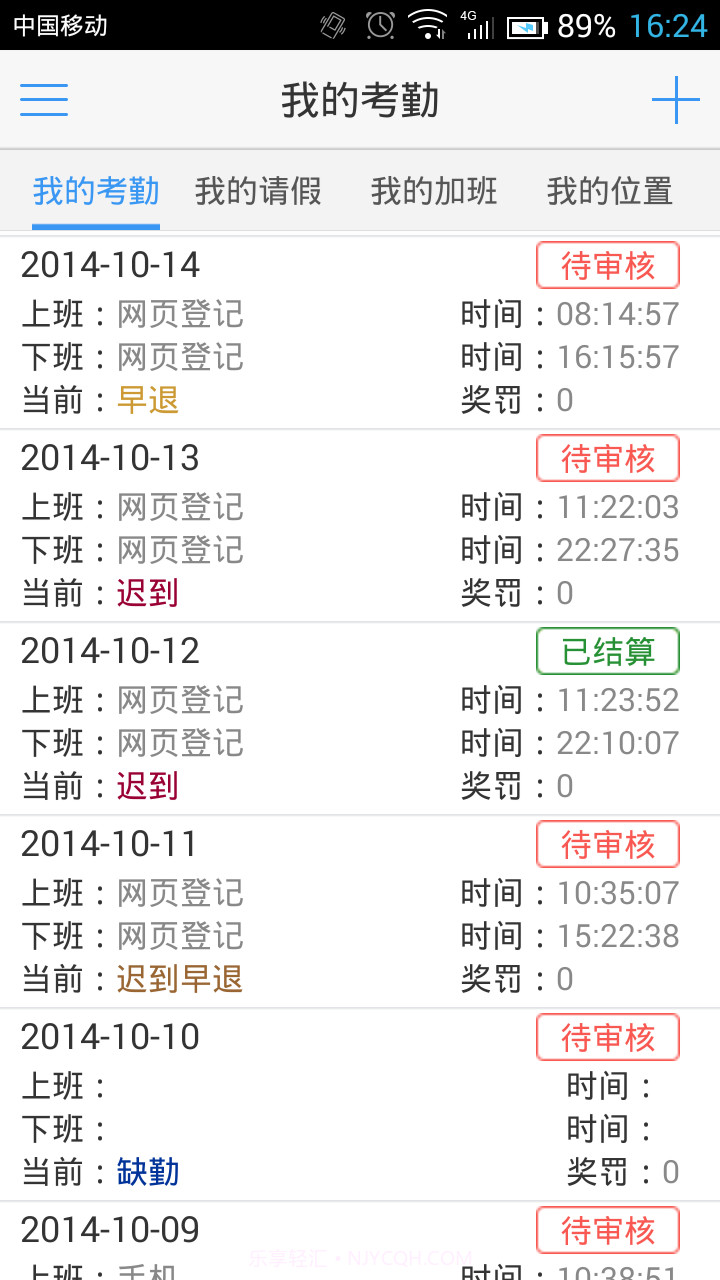The height and width of the screenshot is (1280, 720).
Task: Tap the 缺勤 label on 2014-10-10
Action: (148, 1172)
